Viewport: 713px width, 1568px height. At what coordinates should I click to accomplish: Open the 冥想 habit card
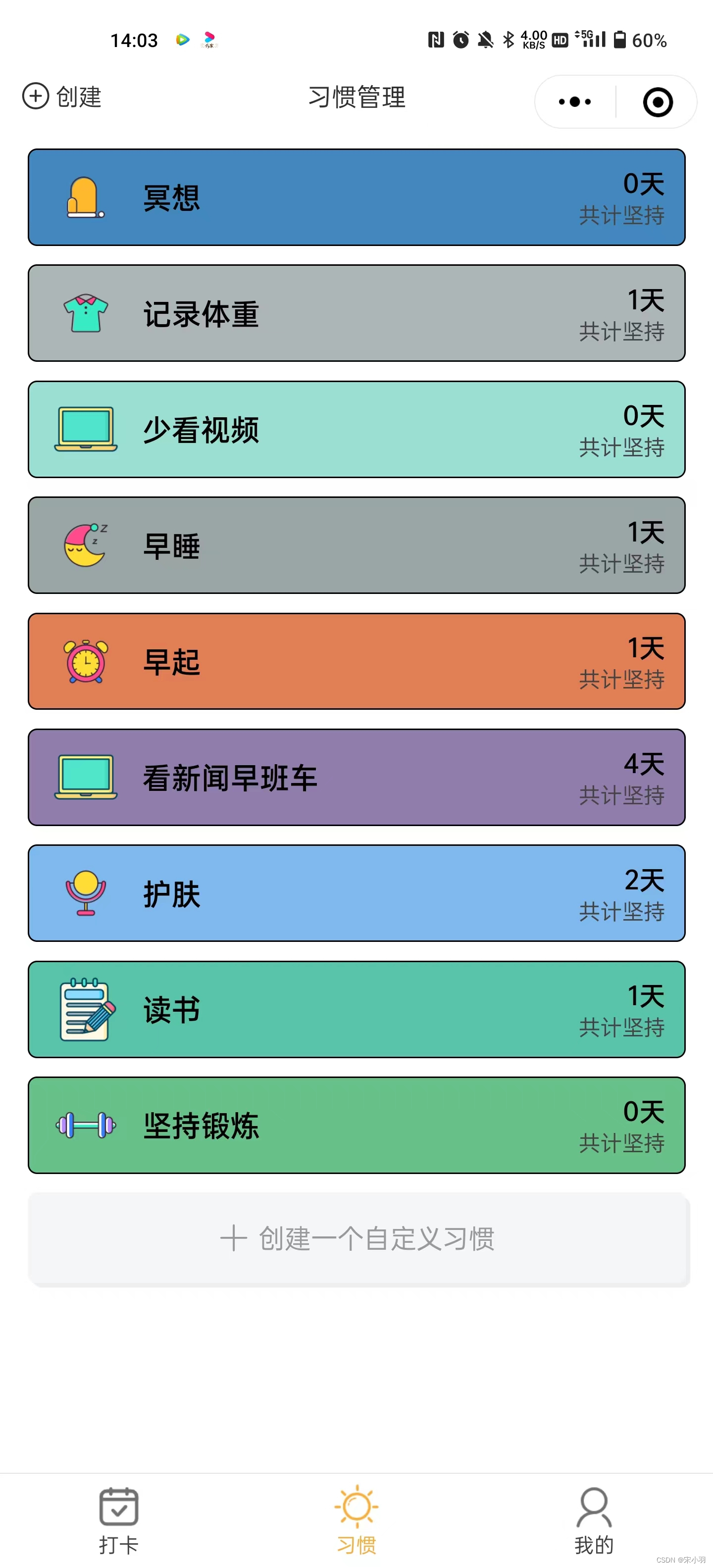click(x=356, y=196)
